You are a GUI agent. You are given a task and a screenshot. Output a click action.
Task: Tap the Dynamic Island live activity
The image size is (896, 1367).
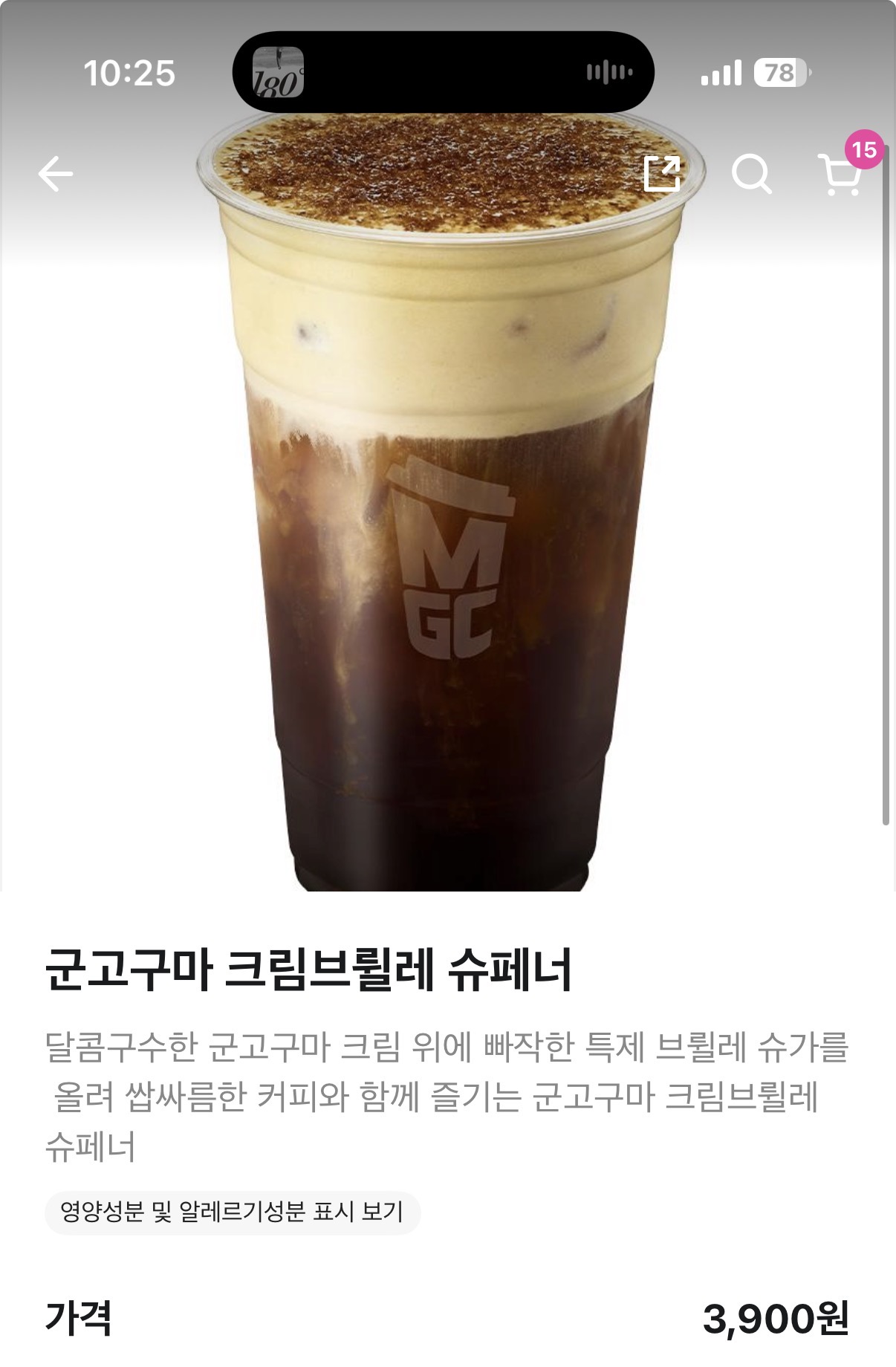[444, 72]
